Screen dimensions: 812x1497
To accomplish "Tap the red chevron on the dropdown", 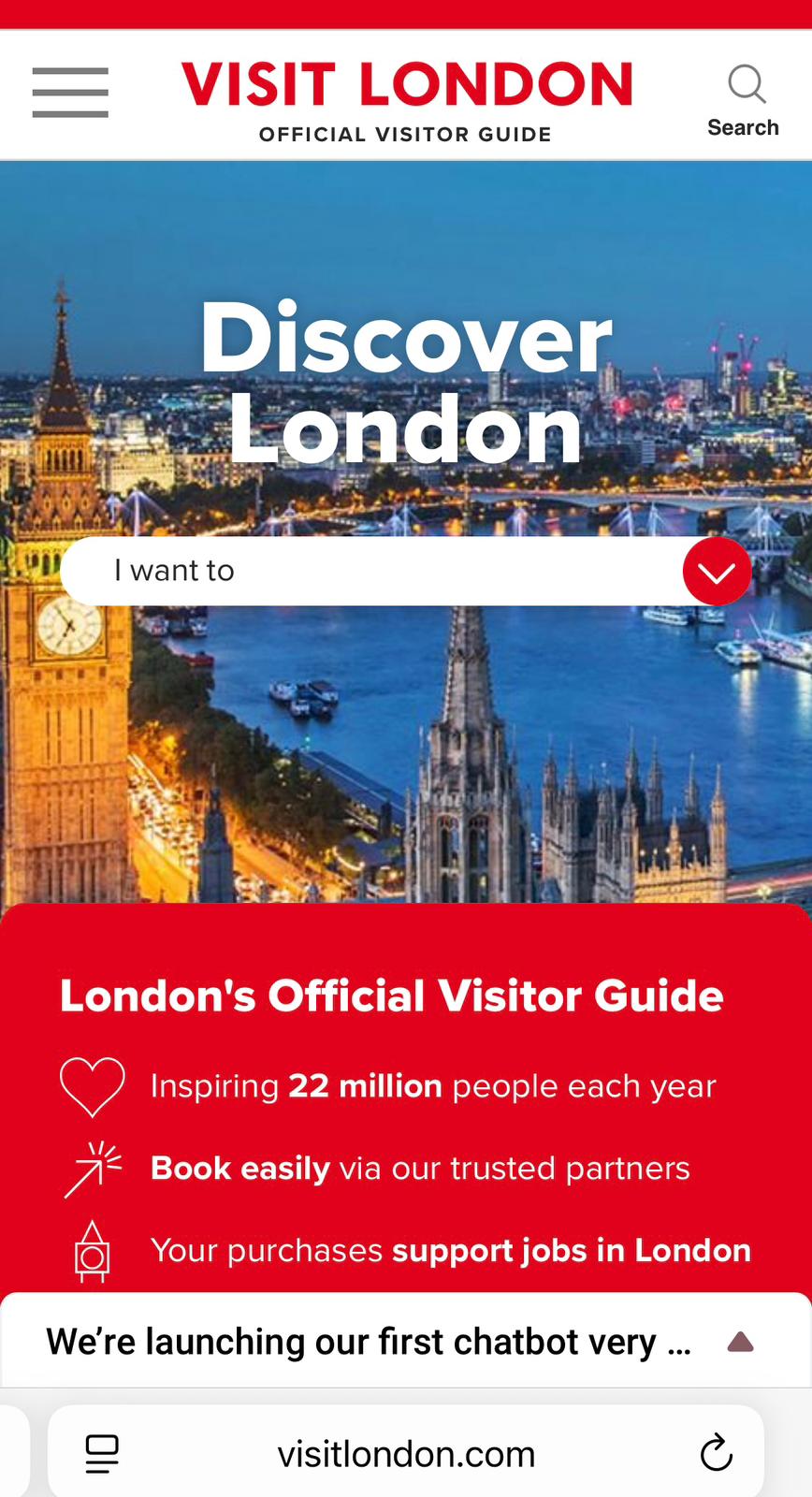I will [717, 572].
